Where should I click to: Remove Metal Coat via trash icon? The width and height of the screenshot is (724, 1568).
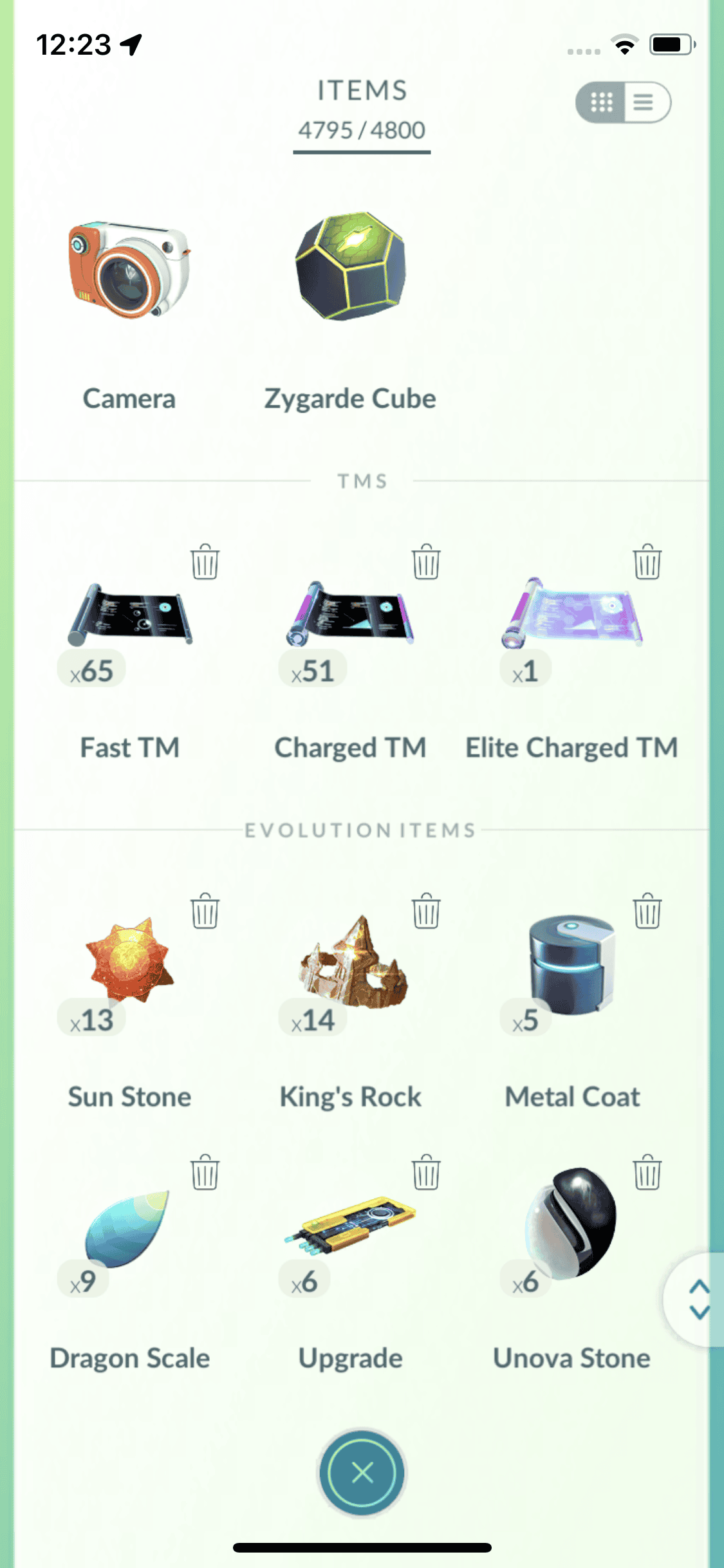647,911
